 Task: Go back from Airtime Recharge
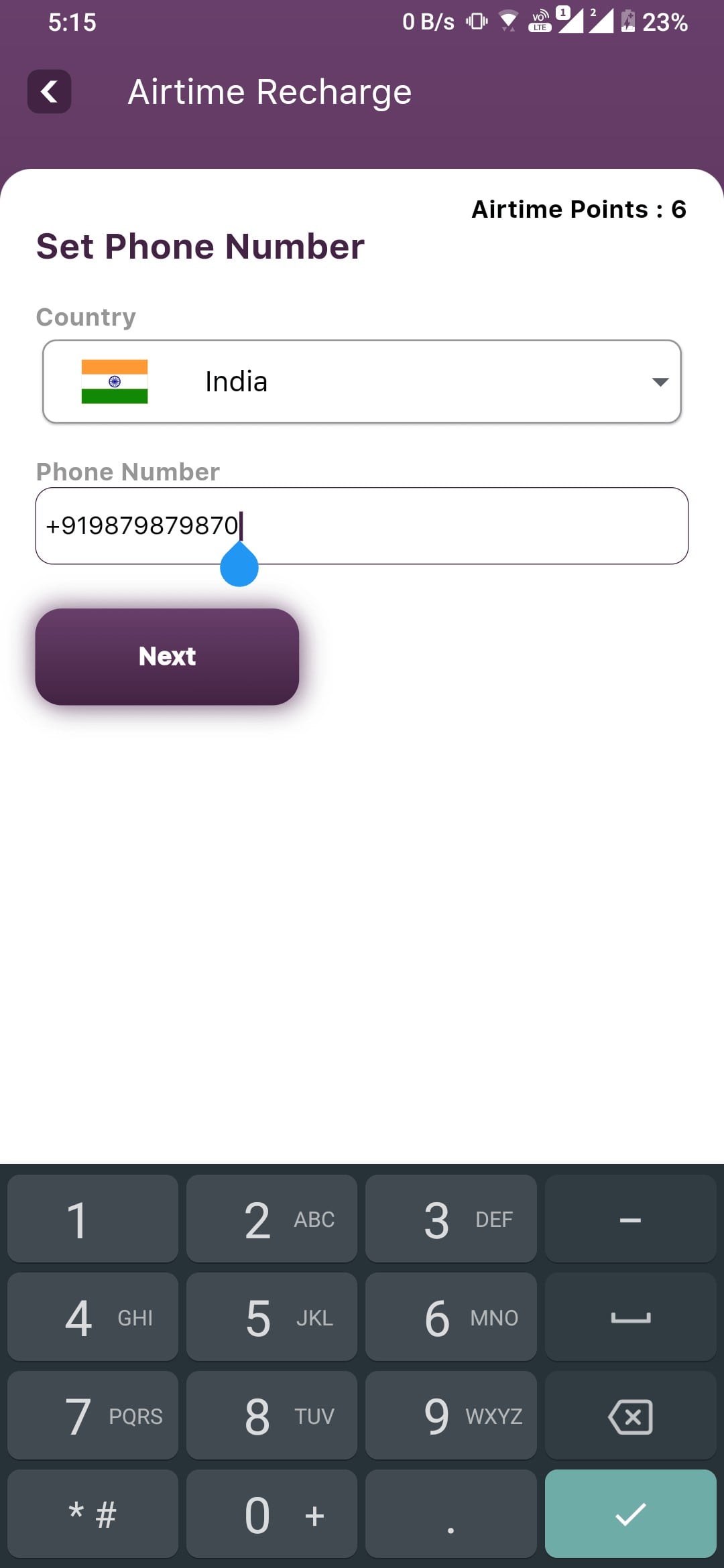pos(49,92)
